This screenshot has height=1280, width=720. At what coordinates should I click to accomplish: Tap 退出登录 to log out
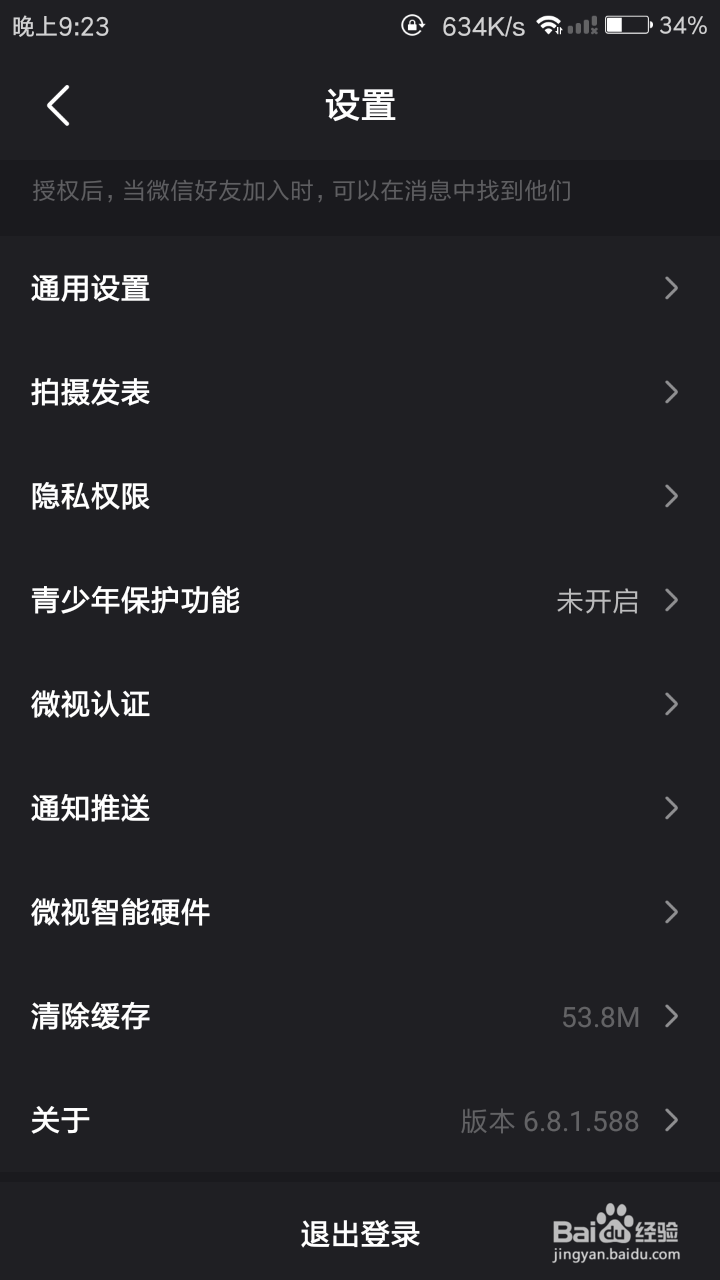(360, 1234)
